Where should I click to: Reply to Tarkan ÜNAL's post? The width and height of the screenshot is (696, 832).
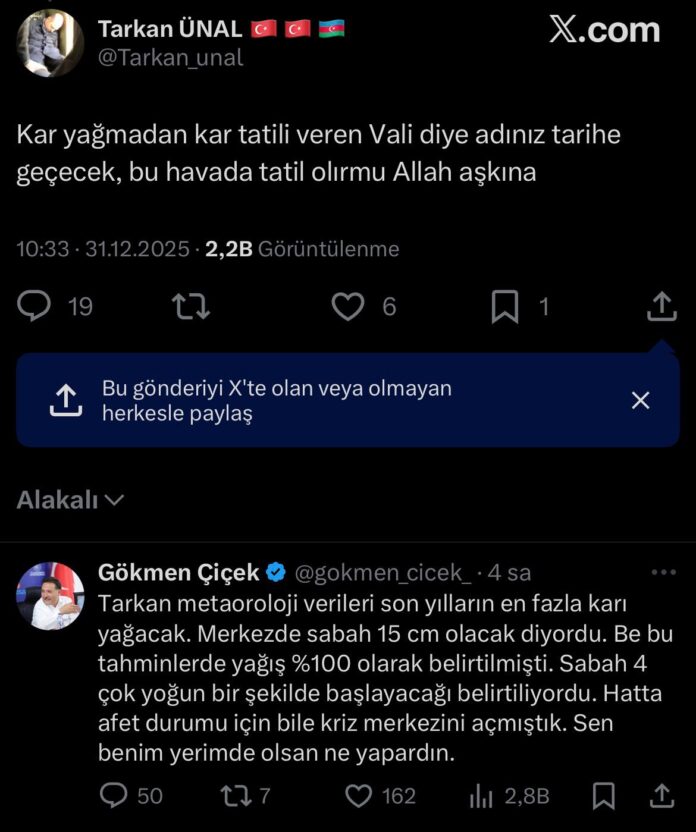pyautogui.click(x=35, y=306)
